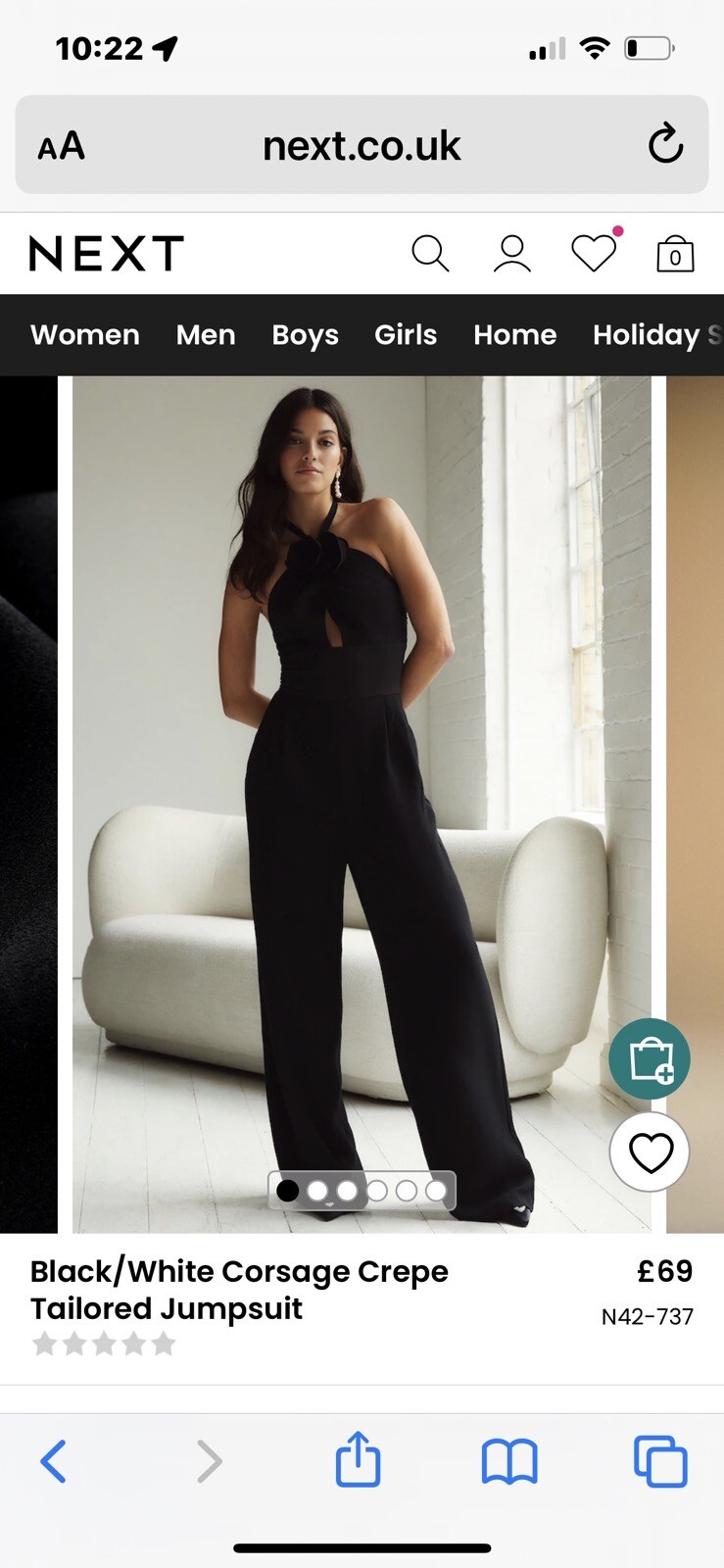Share this page
The image size is (724, 1568).
point(358,1459)
